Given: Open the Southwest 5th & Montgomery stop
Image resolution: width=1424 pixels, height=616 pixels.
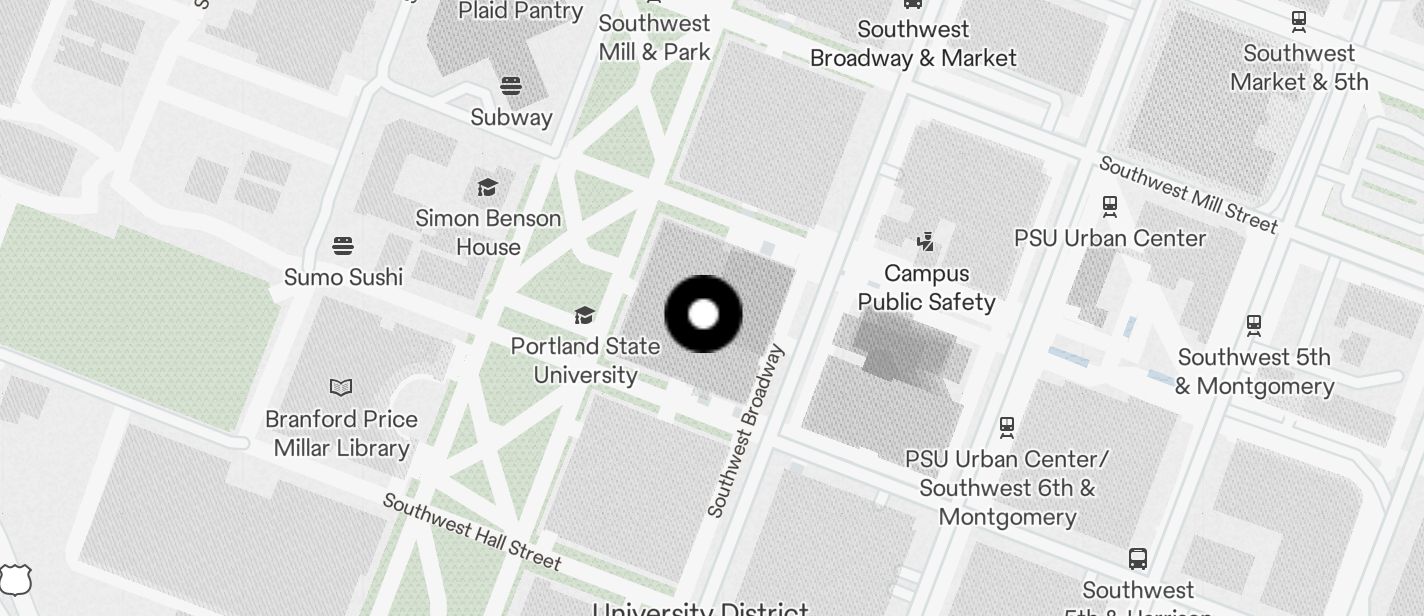Looking at the screenshot, I should point(1254,325).
